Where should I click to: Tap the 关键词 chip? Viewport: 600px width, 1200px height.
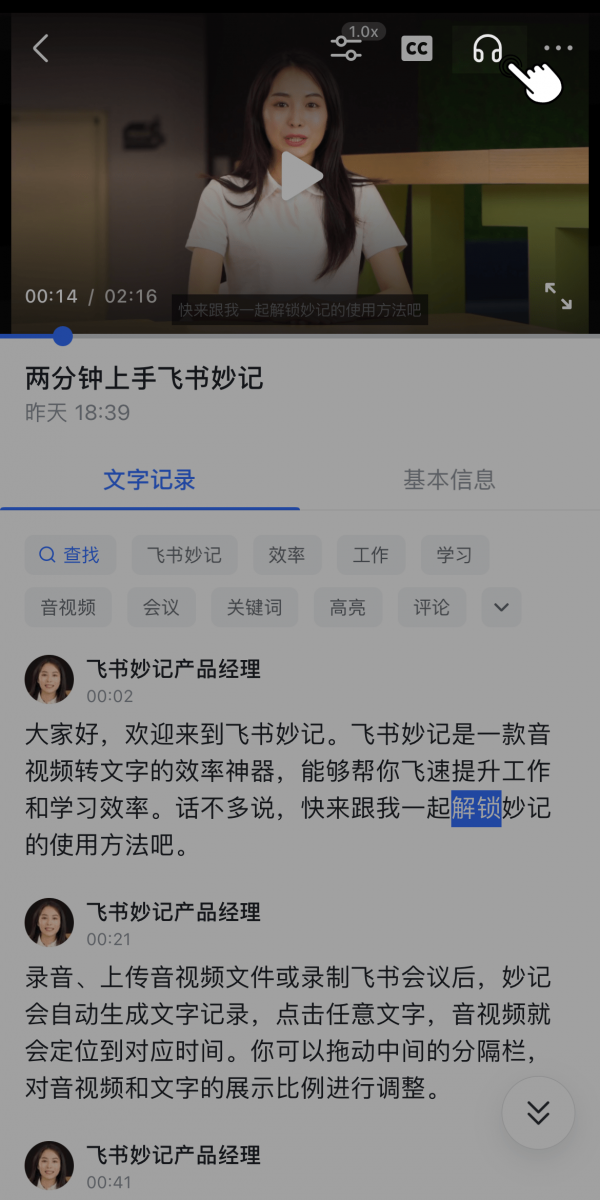[254, 607]
